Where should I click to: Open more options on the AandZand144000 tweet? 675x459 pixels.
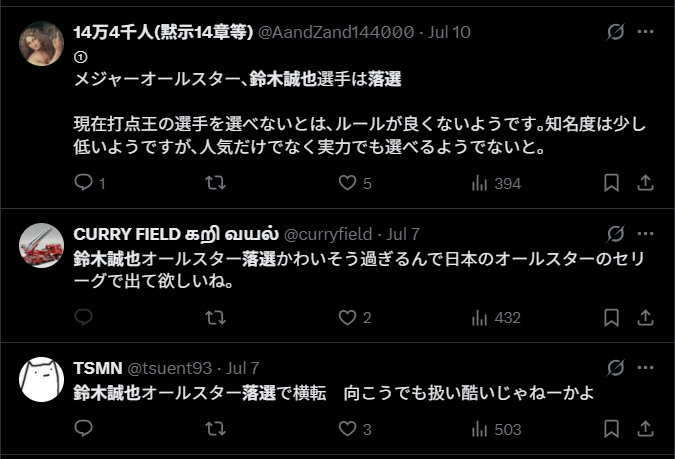coord(646,32)
